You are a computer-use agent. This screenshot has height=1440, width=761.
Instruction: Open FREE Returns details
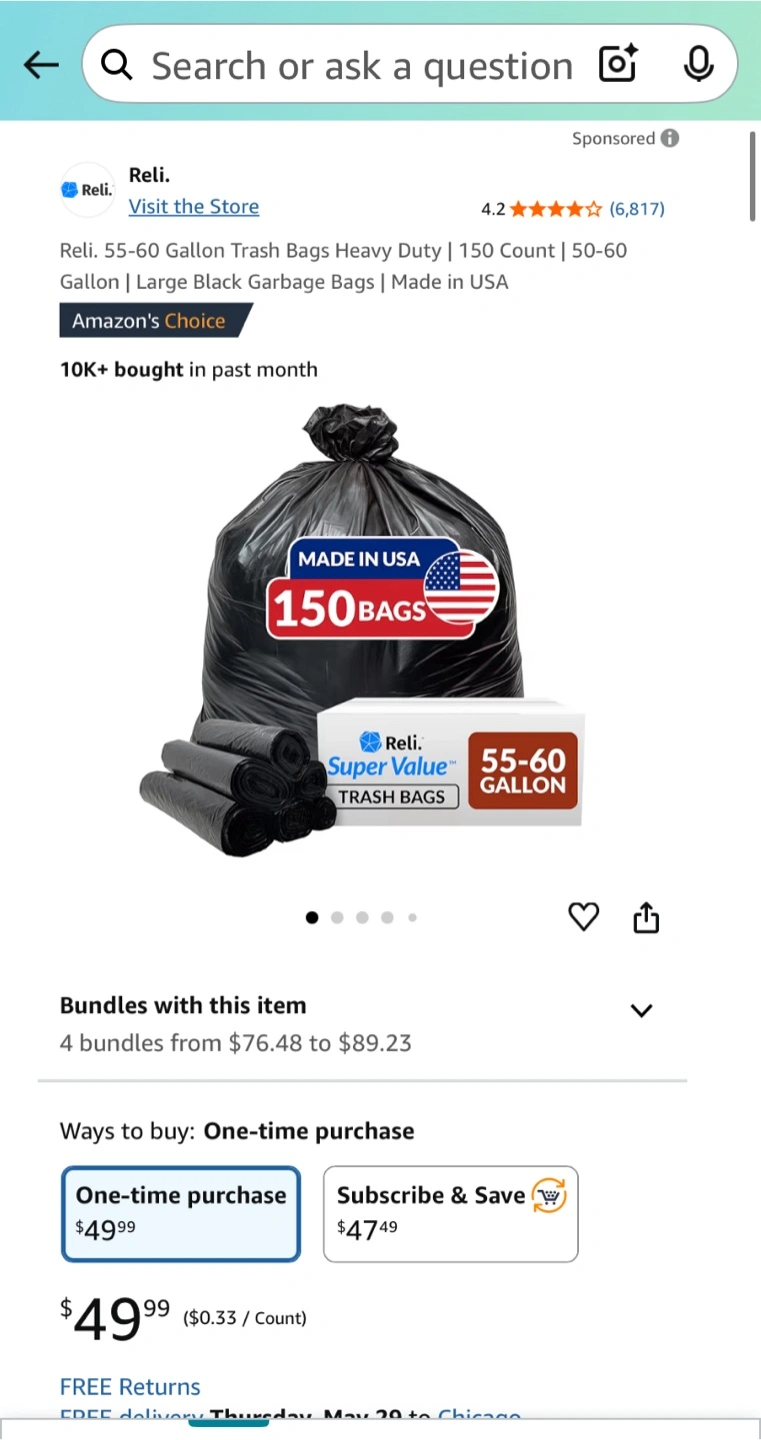coord(130,1387)
